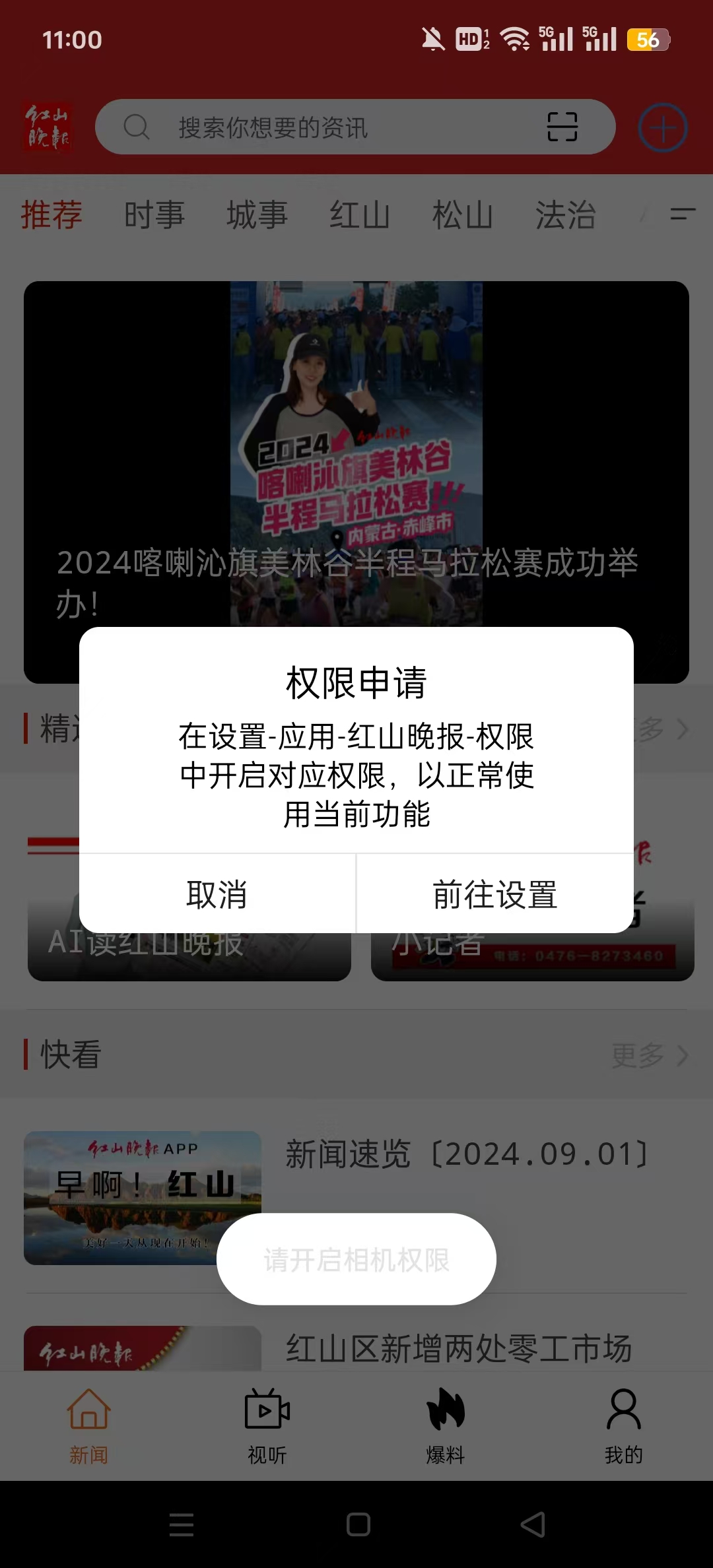Switch to the 法治 tab
713x1568 pixels.
566,215
